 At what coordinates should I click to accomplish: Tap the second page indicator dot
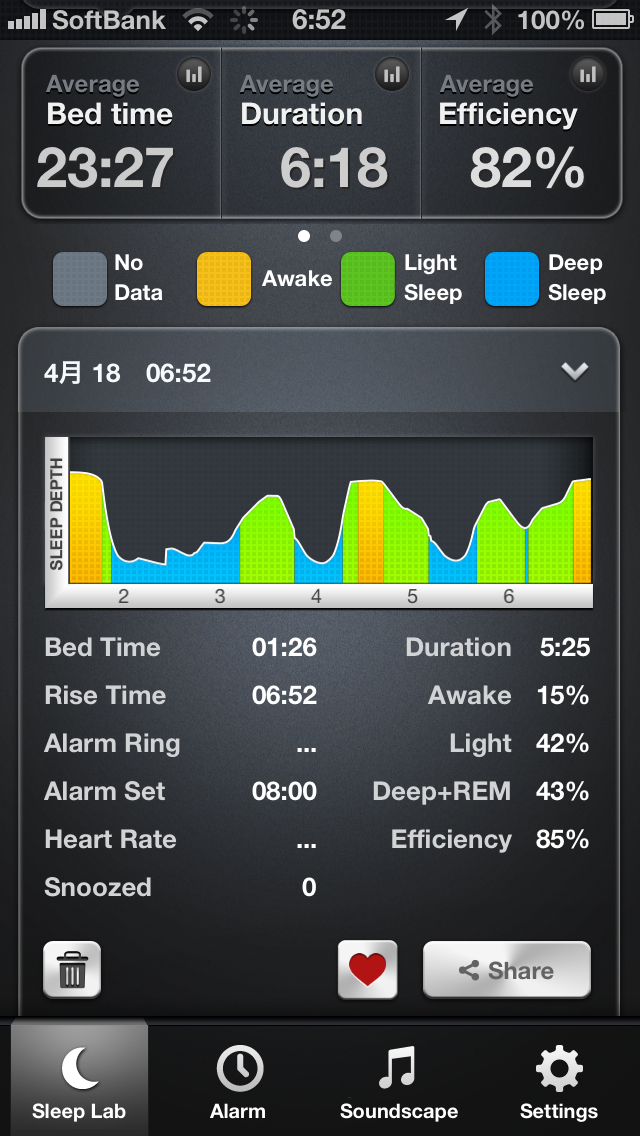click(x=336, y=236)
